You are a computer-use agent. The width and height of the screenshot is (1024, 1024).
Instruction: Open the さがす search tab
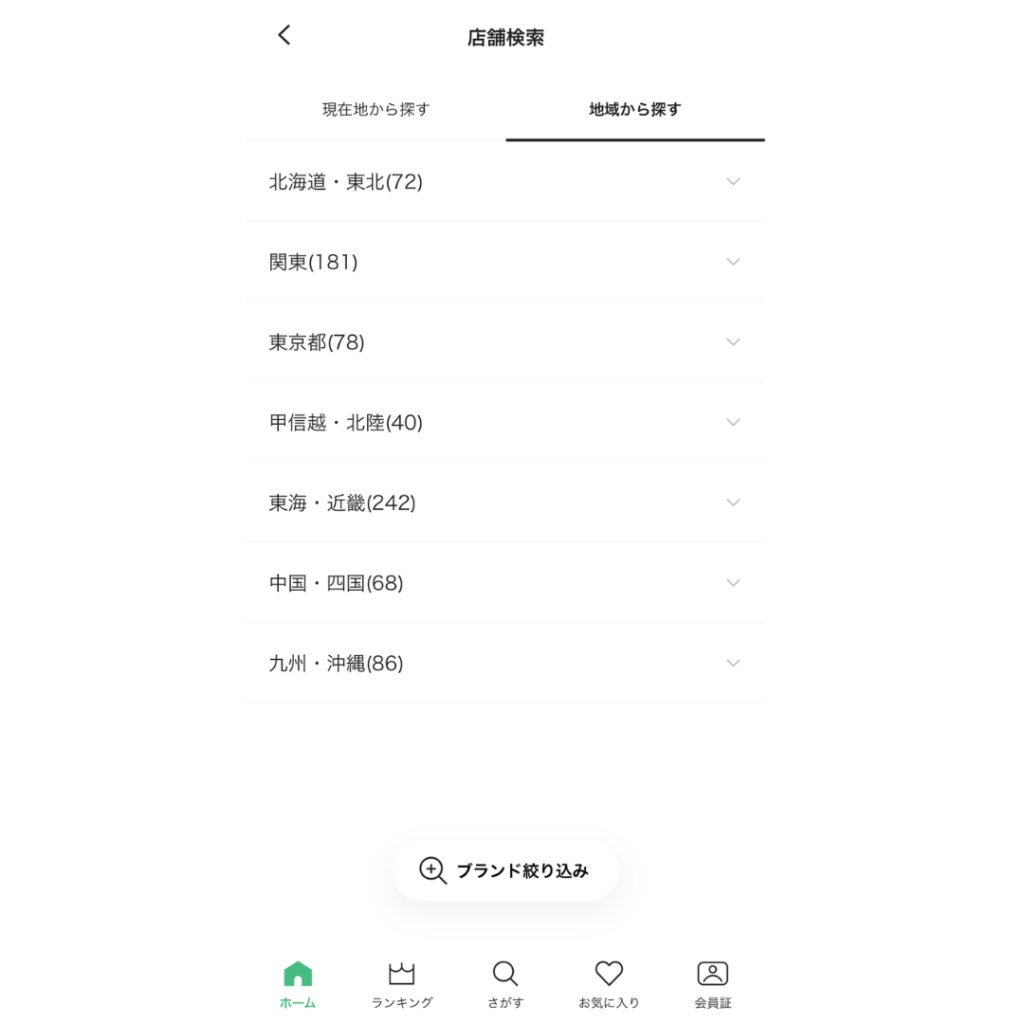tap(506, 985)
